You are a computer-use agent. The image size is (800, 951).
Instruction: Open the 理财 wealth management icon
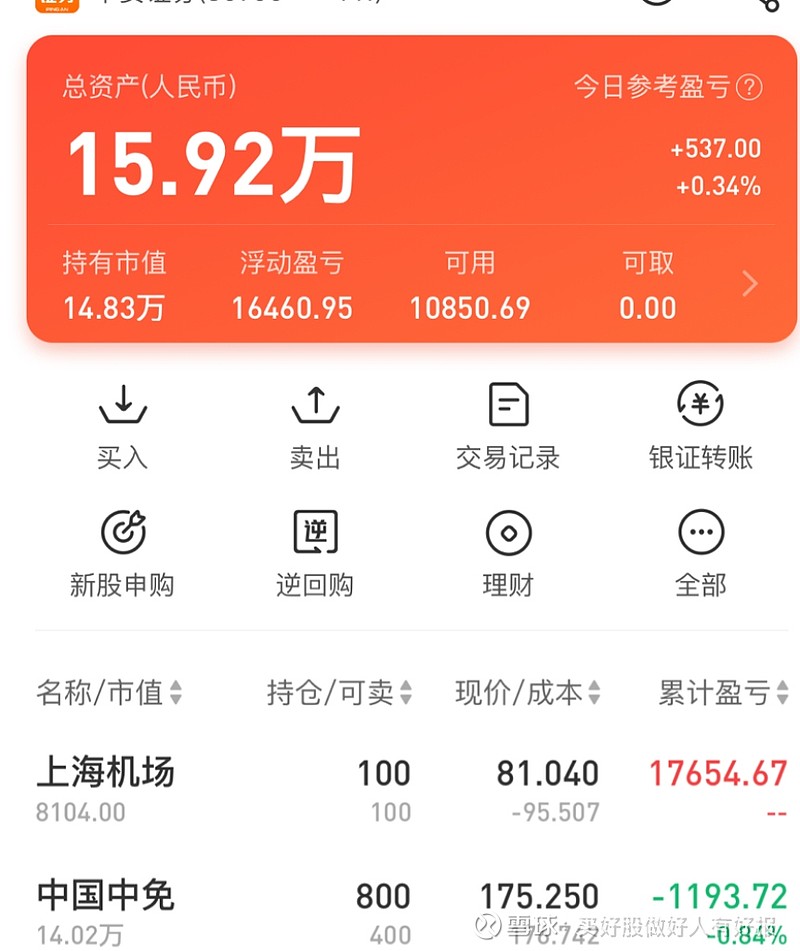tap(508, 553)
